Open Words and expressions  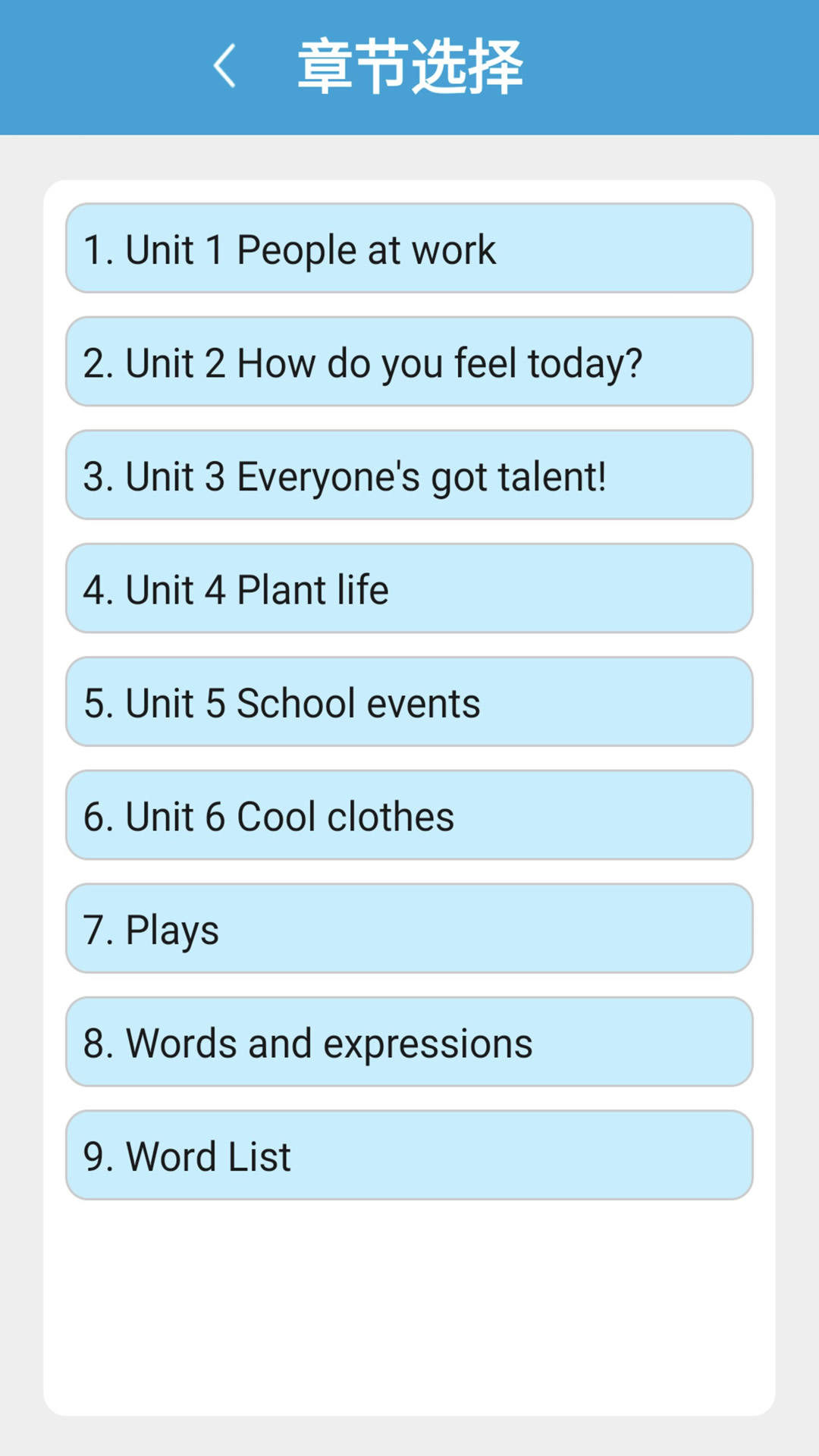tap(409, 1042)
